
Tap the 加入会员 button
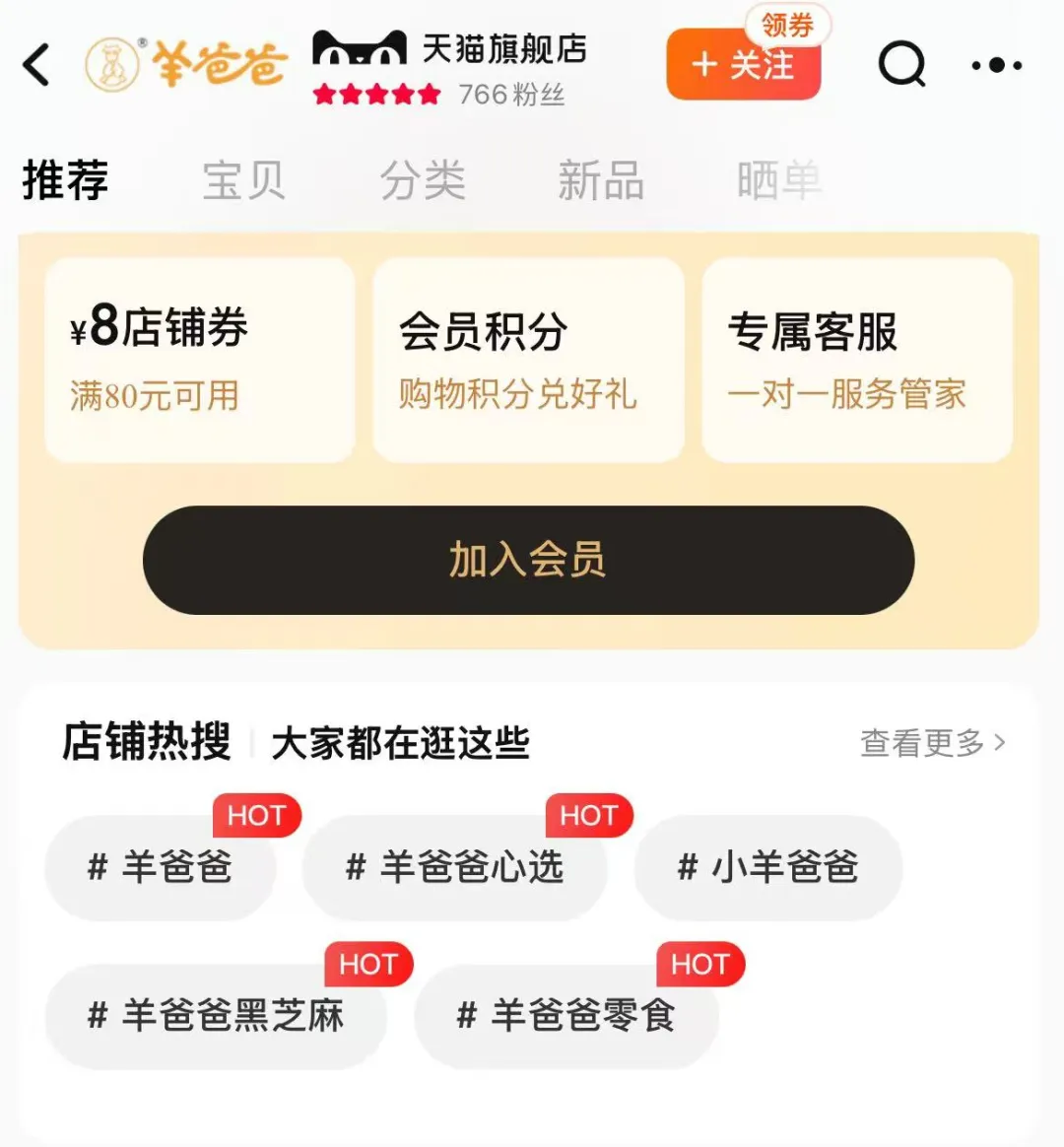(528, 560)
